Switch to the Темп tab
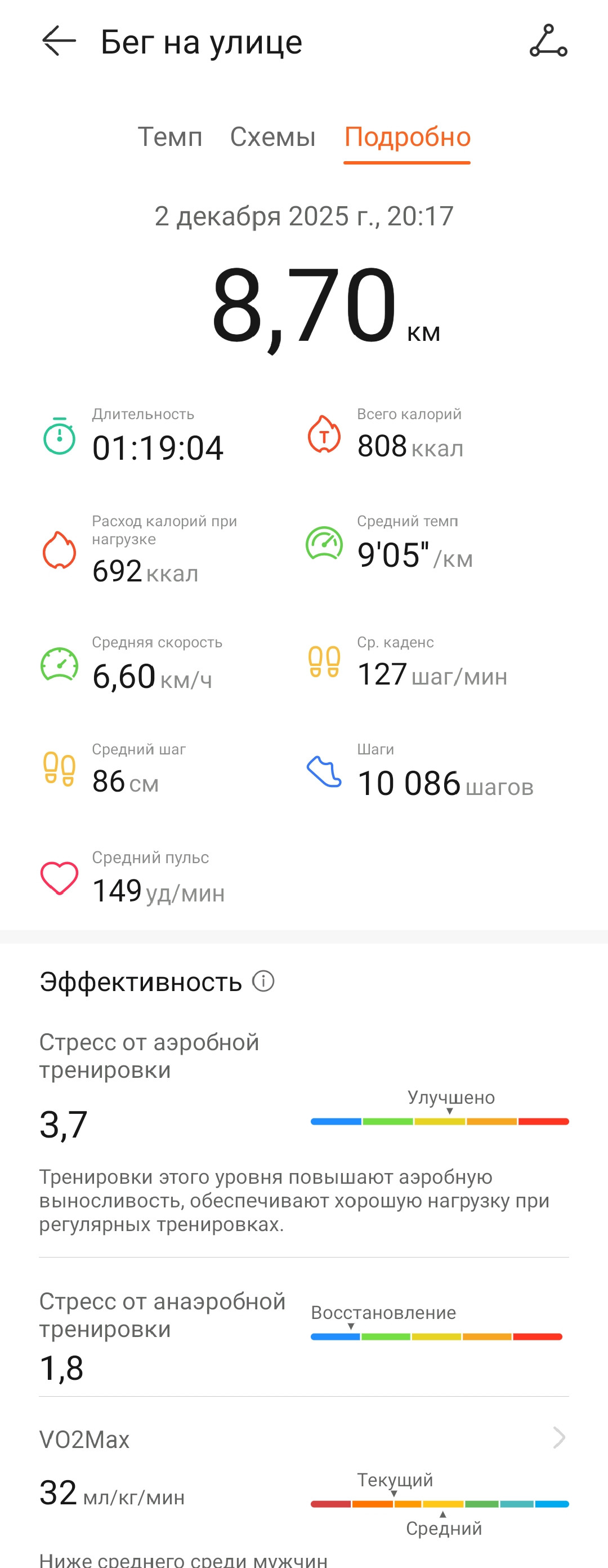The width and height of the screenshot is (608, 1568). (x=169, y=137)
